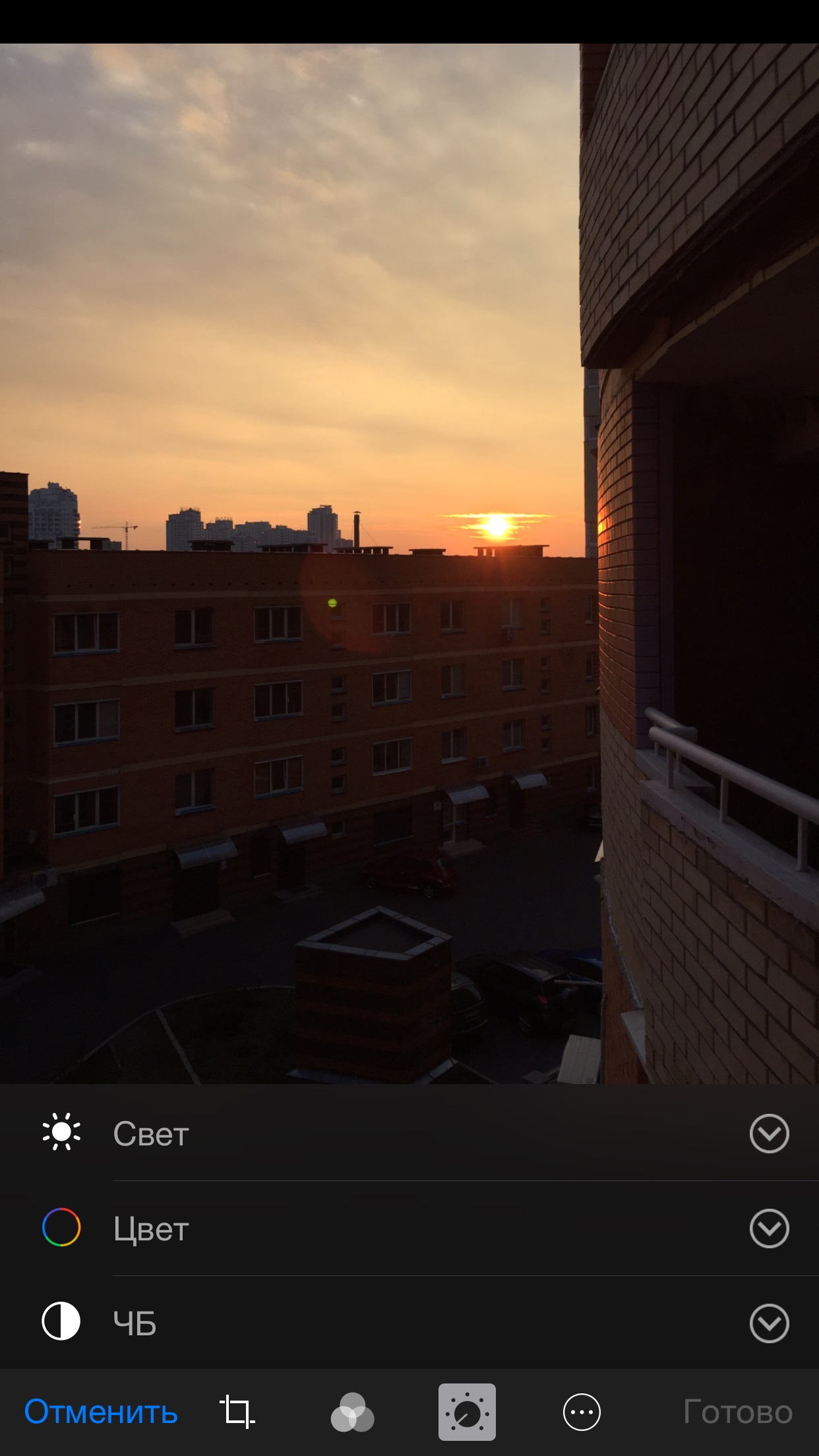
Task: Open the more options ellipsis
Action: click(x=582, y=1412)
